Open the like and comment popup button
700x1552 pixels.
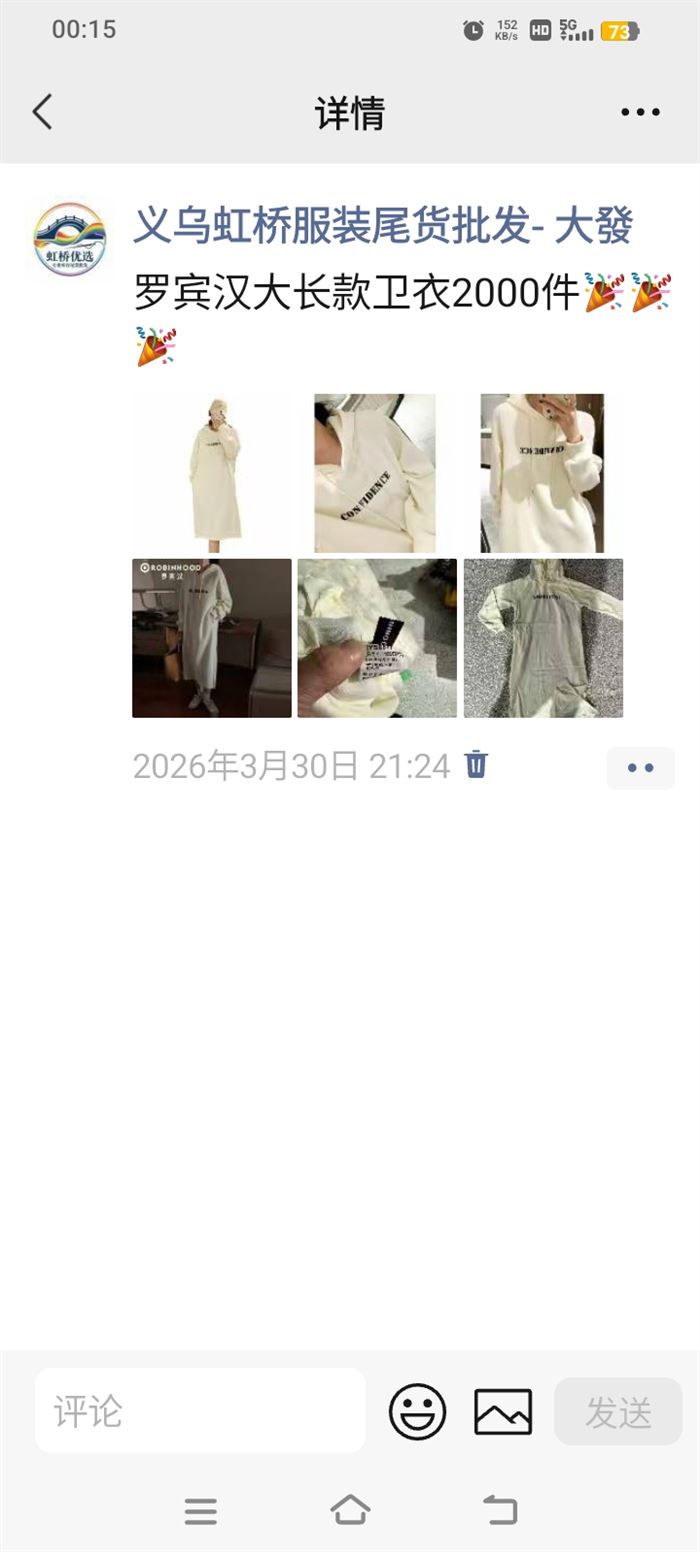(x=640, y=768)
